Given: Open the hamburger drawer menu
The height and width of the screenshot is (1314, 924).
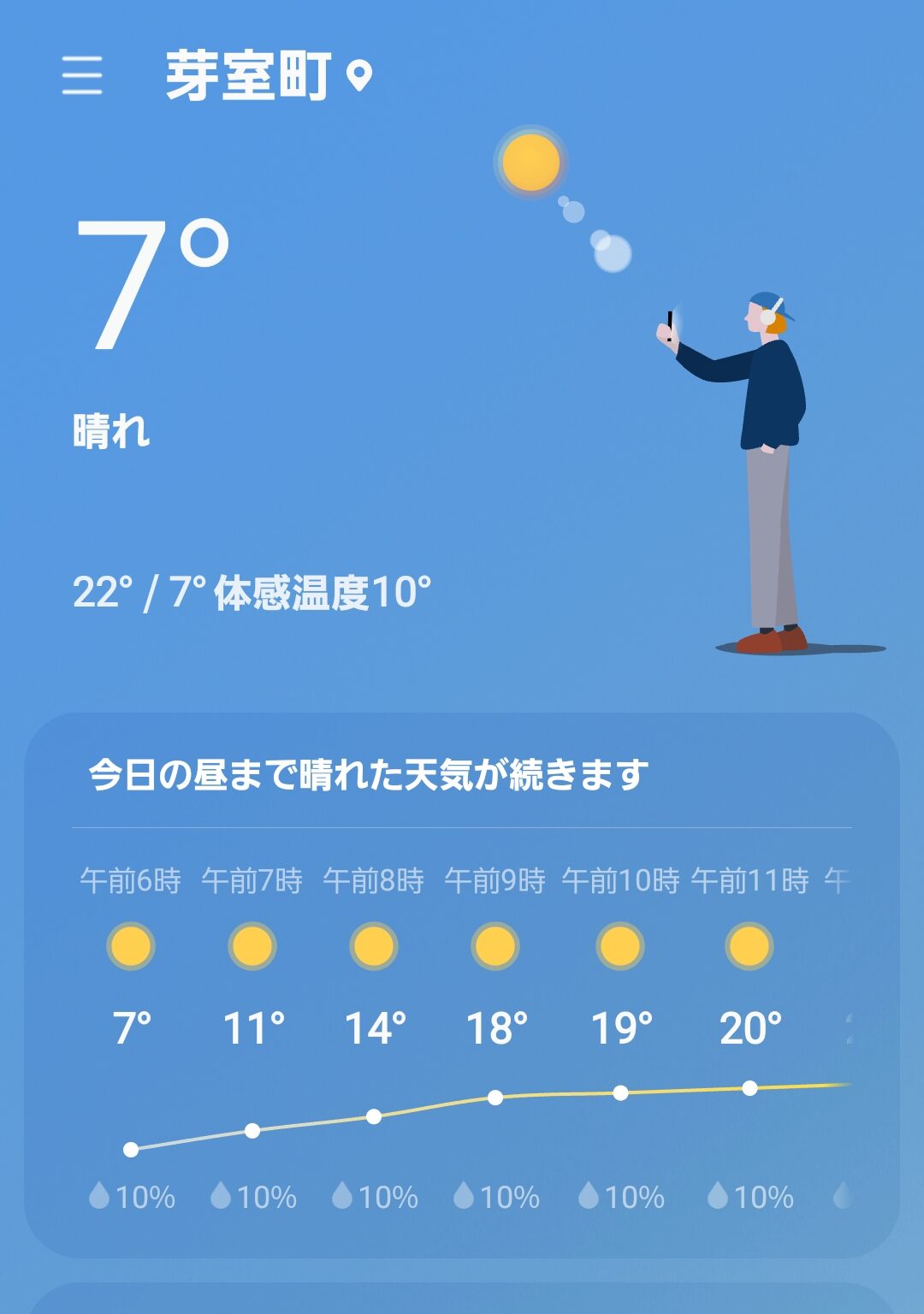Looking at the screenshot, I should [x=82, y=75].
